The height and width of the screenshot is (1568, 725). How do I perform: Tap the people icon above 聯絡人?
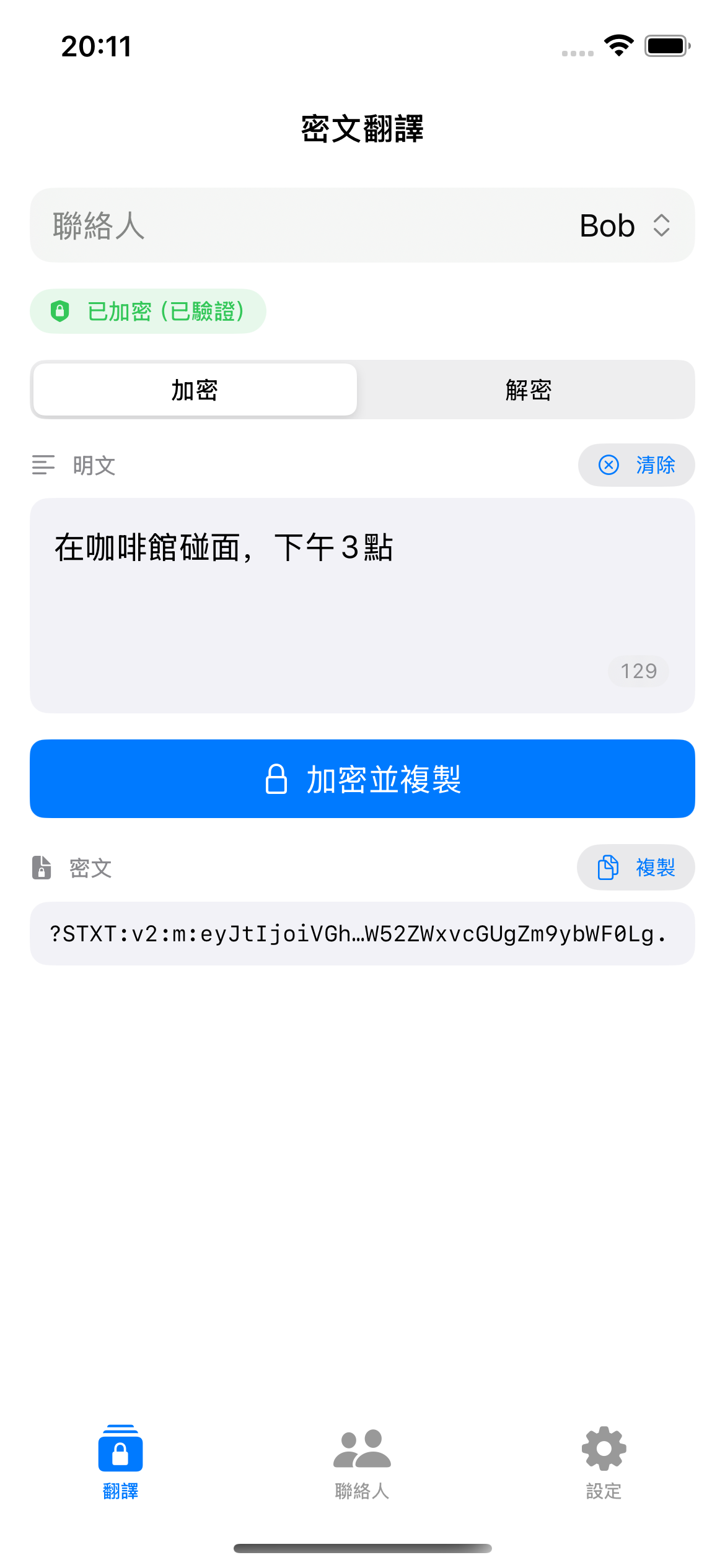pos(362,1448)
